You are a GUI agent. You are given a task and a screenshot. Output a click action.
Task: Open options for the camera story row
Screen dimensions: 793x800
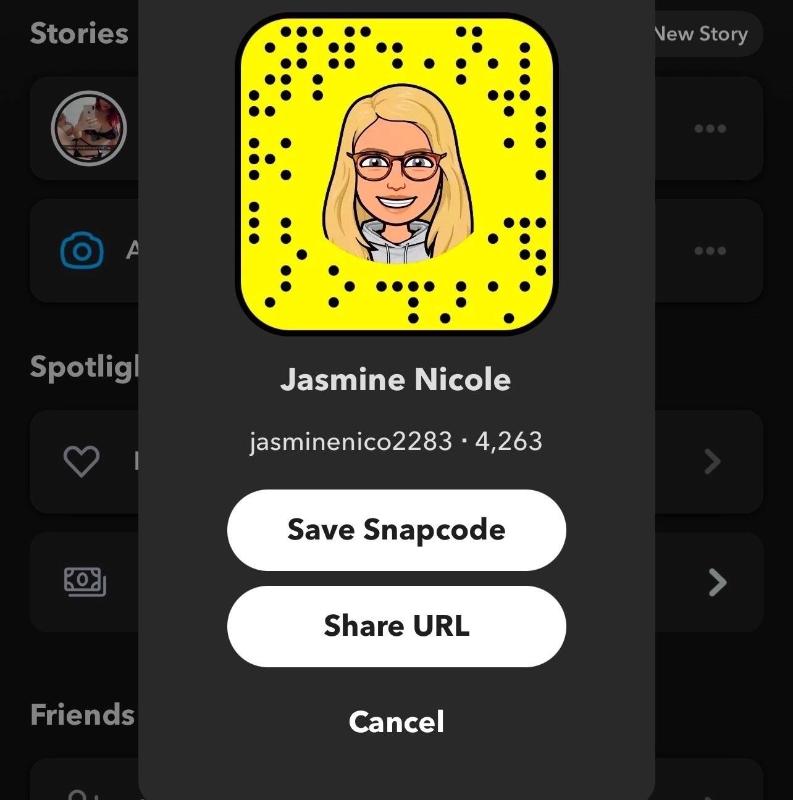(709, 250)
